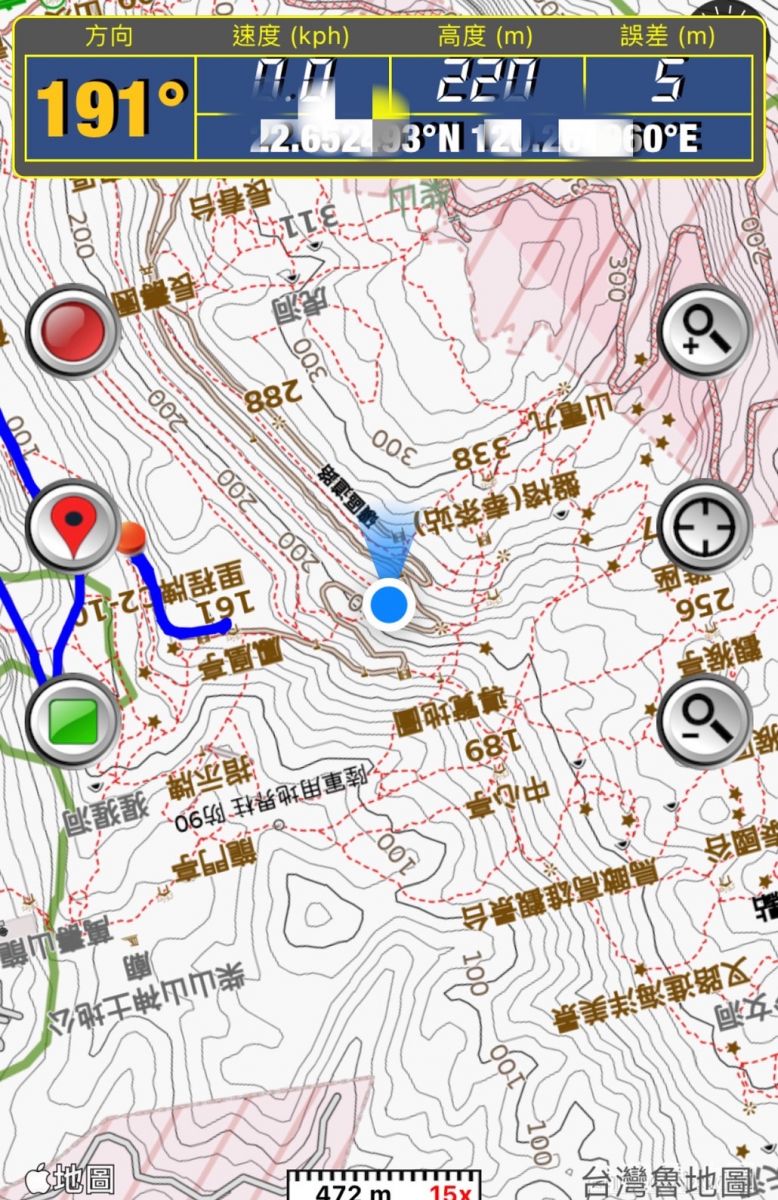This screenshot has width=778, height=1200.
Task: Zoom out of the map
Action: [705, 720]
